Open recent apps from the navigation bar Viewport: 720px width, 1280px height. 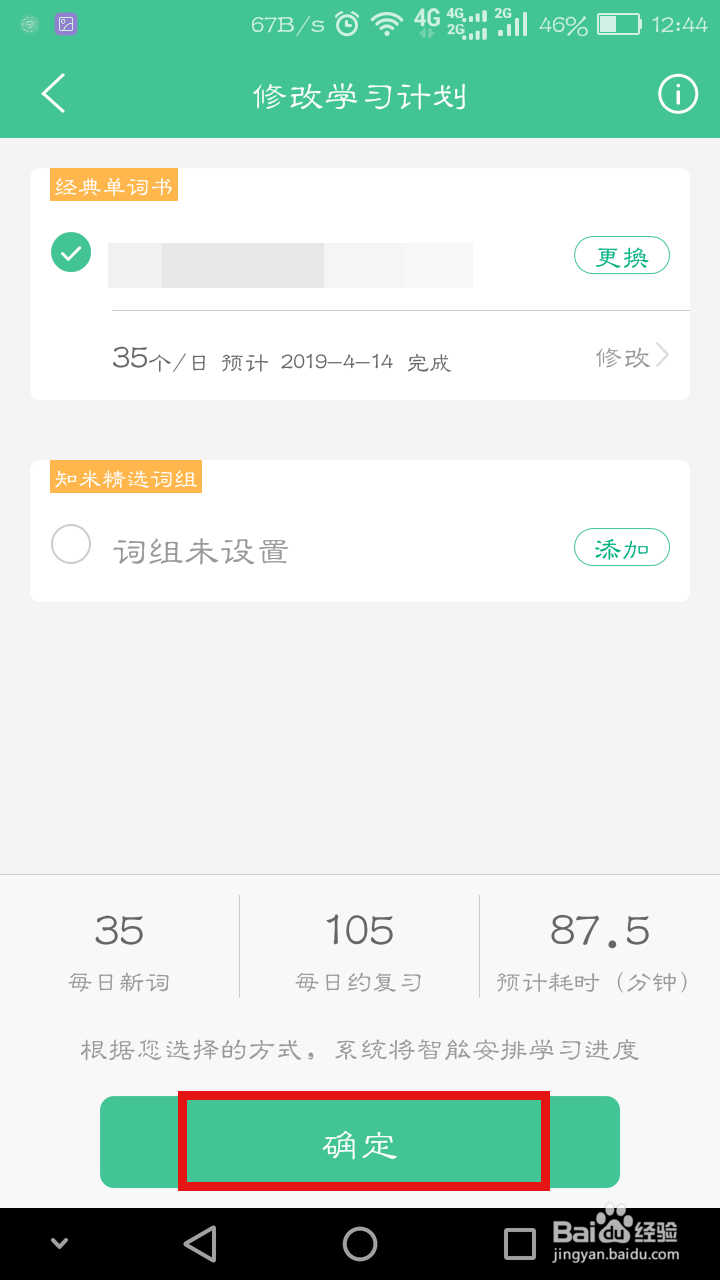point(520,1244)
